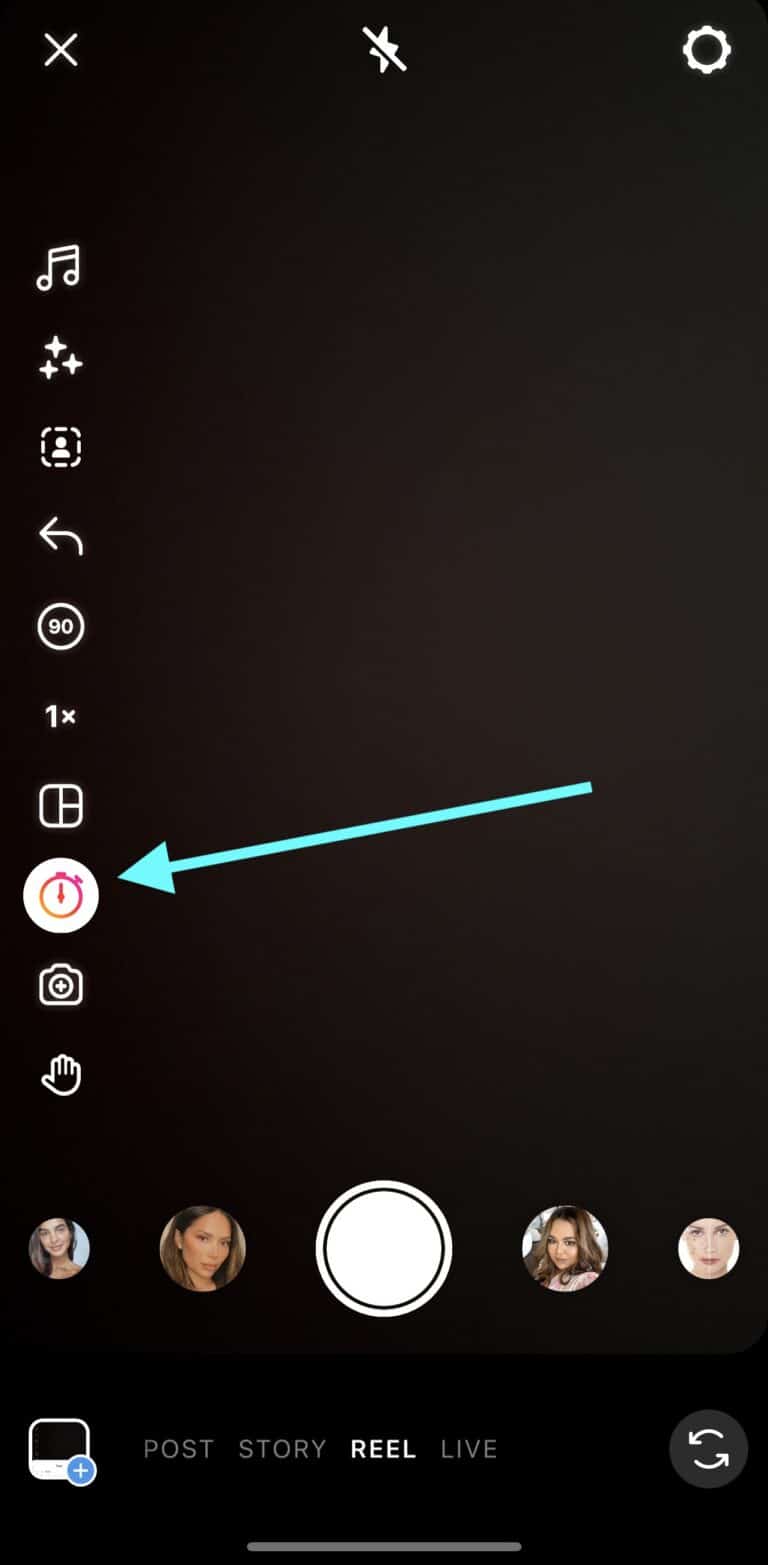The width and height of the screenshot is (768, 1565).
Task: Open the countdown timer
Action: [61, 895]
